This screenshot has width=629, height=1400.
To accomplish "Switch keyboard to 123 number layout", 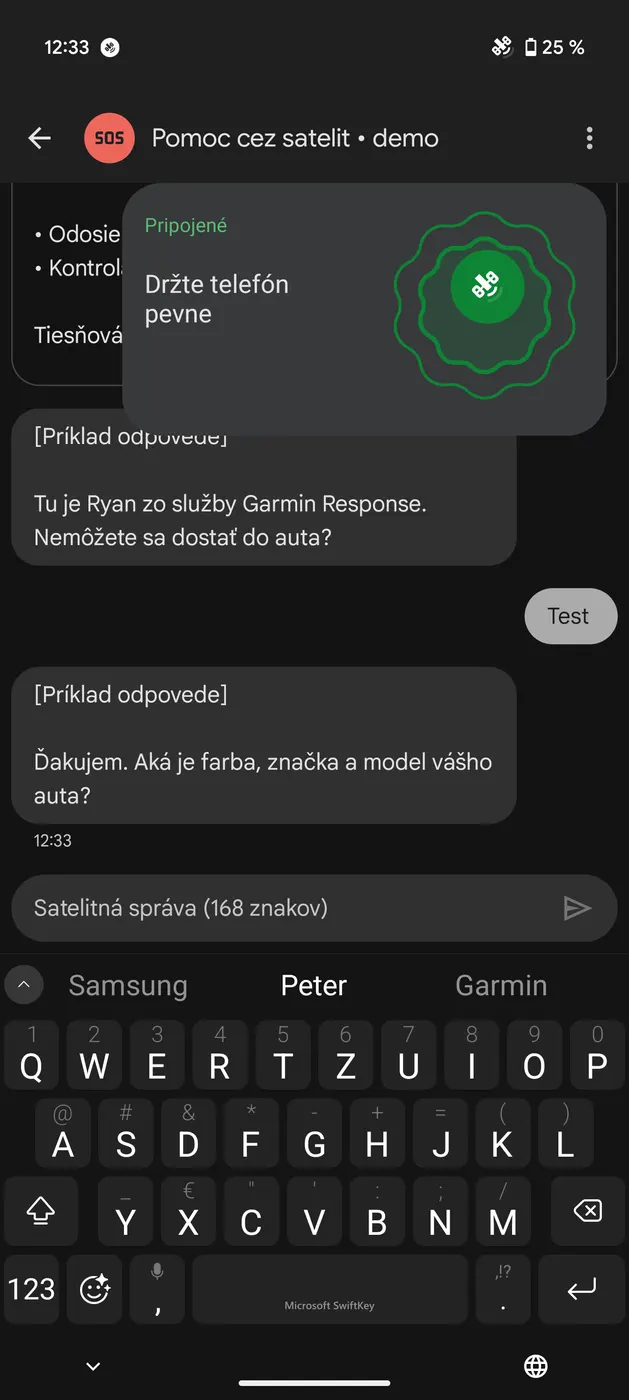I will (31, 1289).
